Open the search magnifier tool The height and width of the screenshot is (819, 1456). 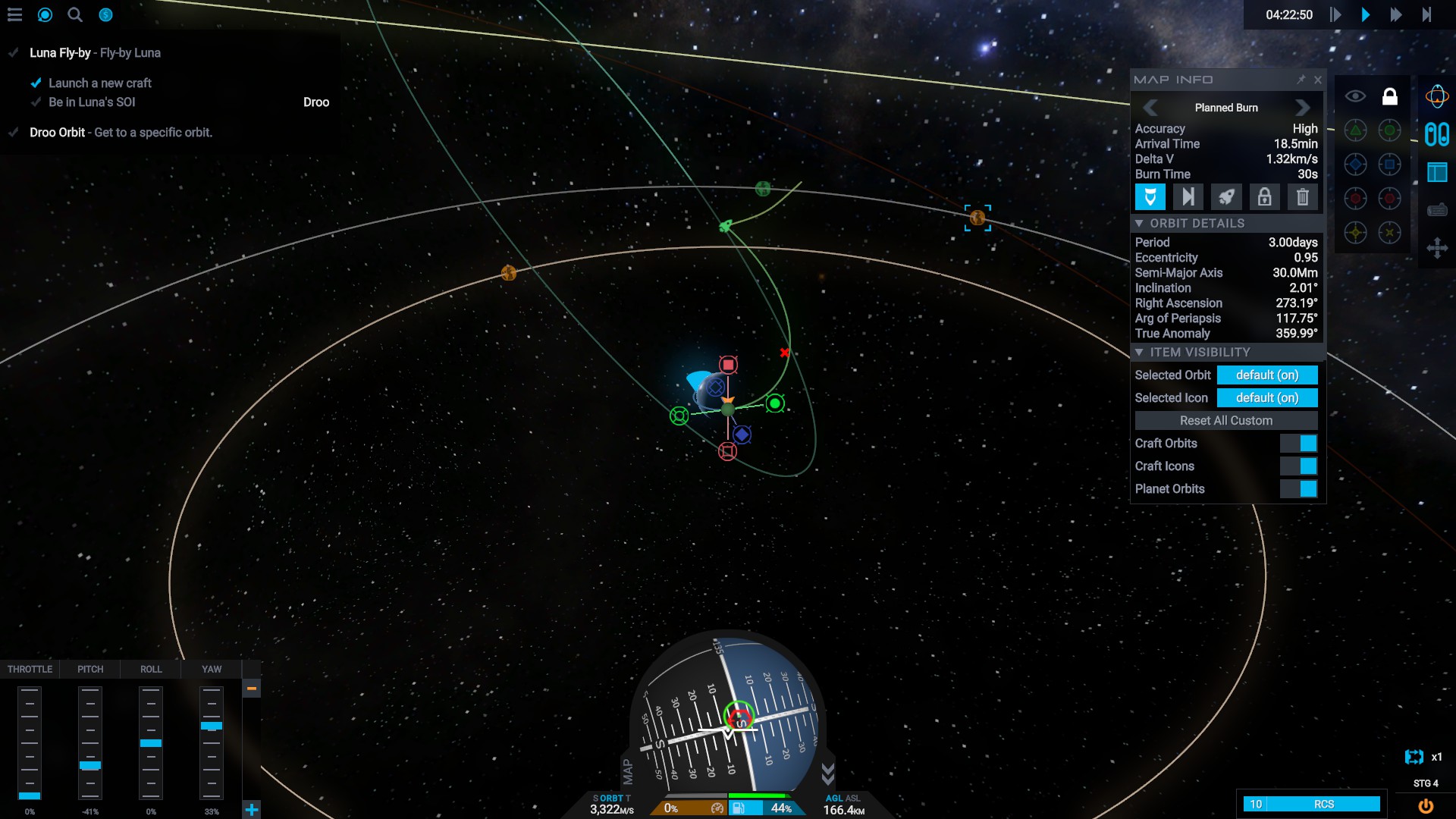pos(75,14)
